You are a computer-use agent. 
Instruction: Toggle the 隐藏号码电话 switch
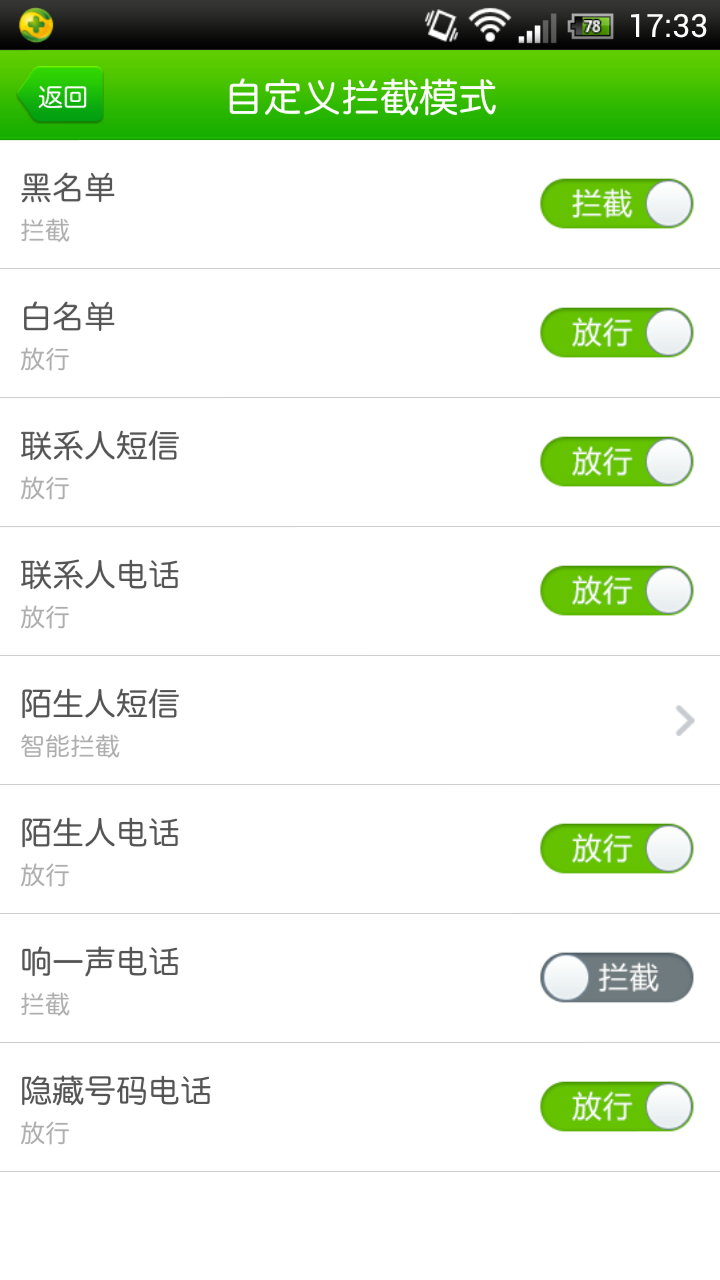click(x=616, y=1107)
